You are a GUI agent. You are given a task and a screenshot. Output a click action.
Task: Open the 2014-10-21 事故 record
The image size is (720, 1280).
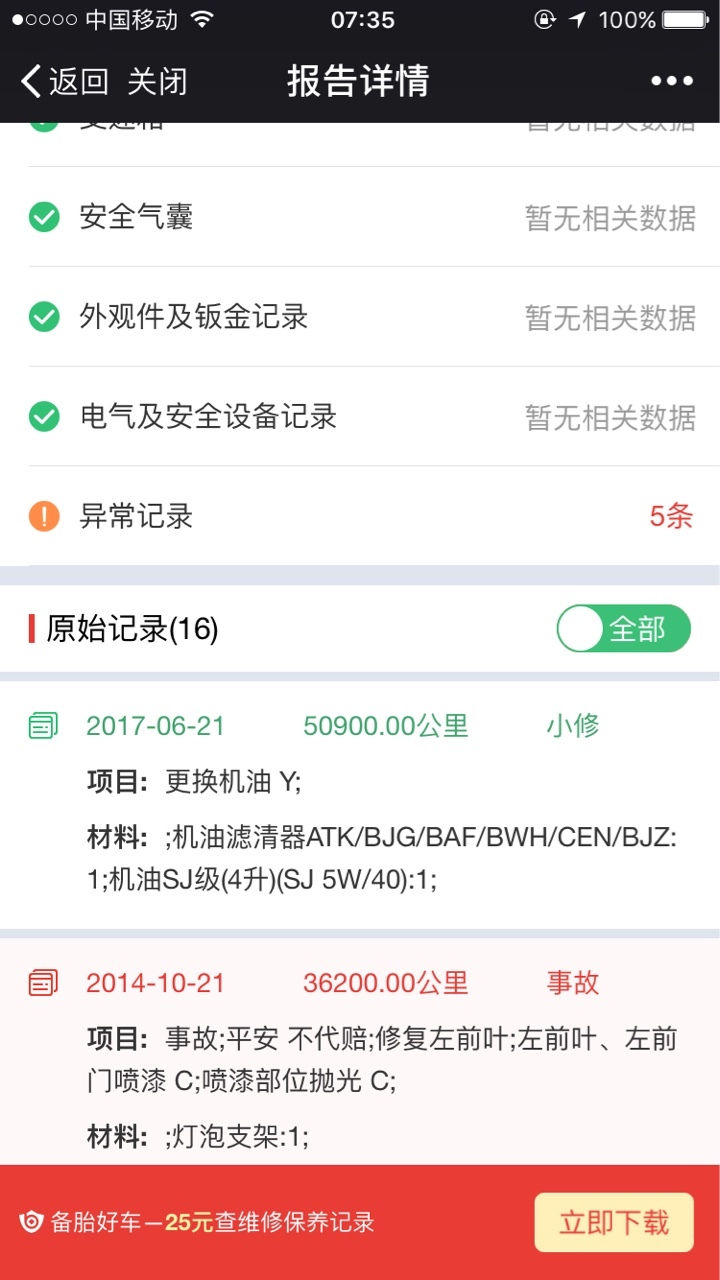tap(360, 1052)
